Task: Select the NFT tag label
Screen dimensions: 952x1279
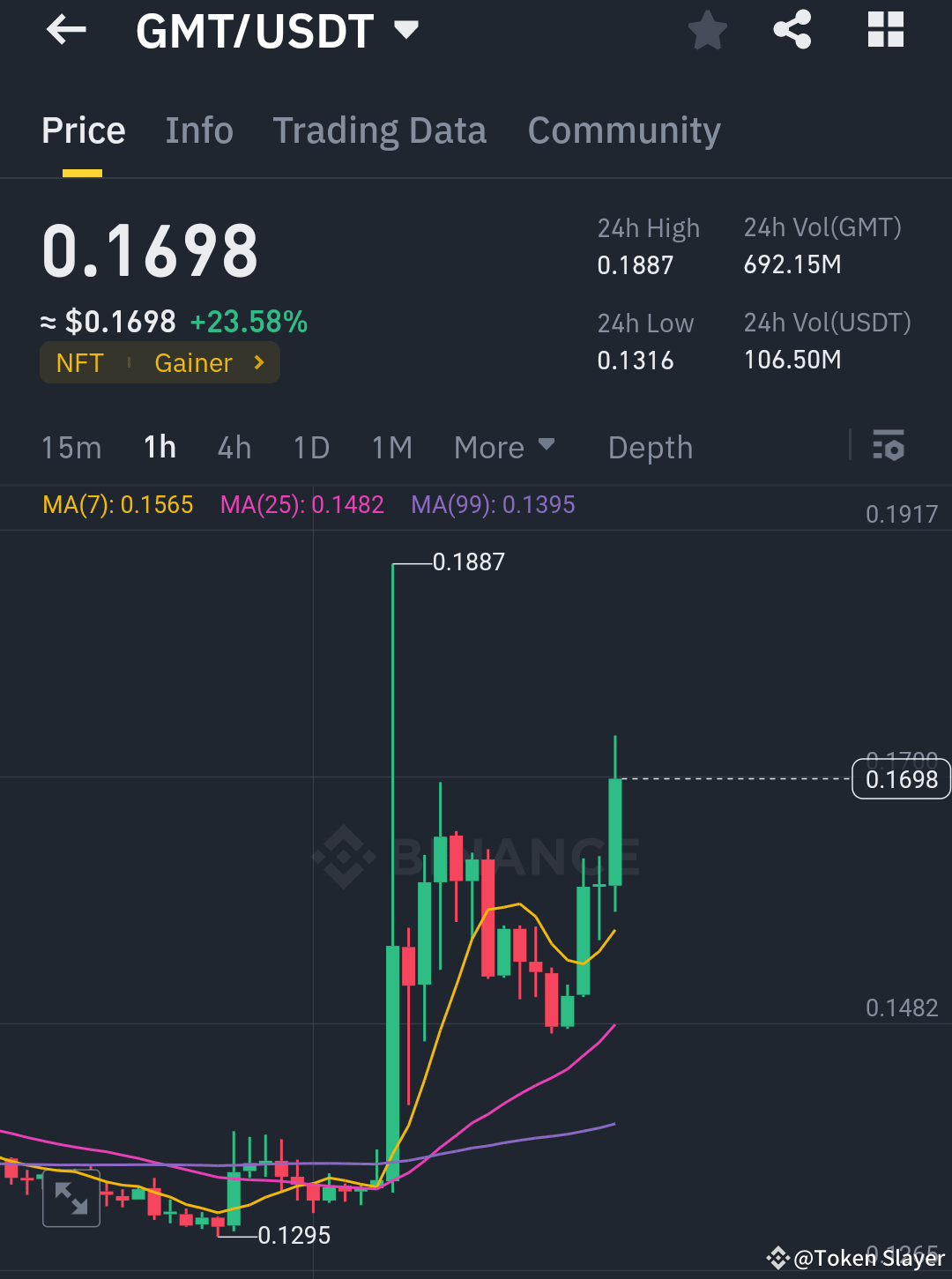Action: point(80,362)
